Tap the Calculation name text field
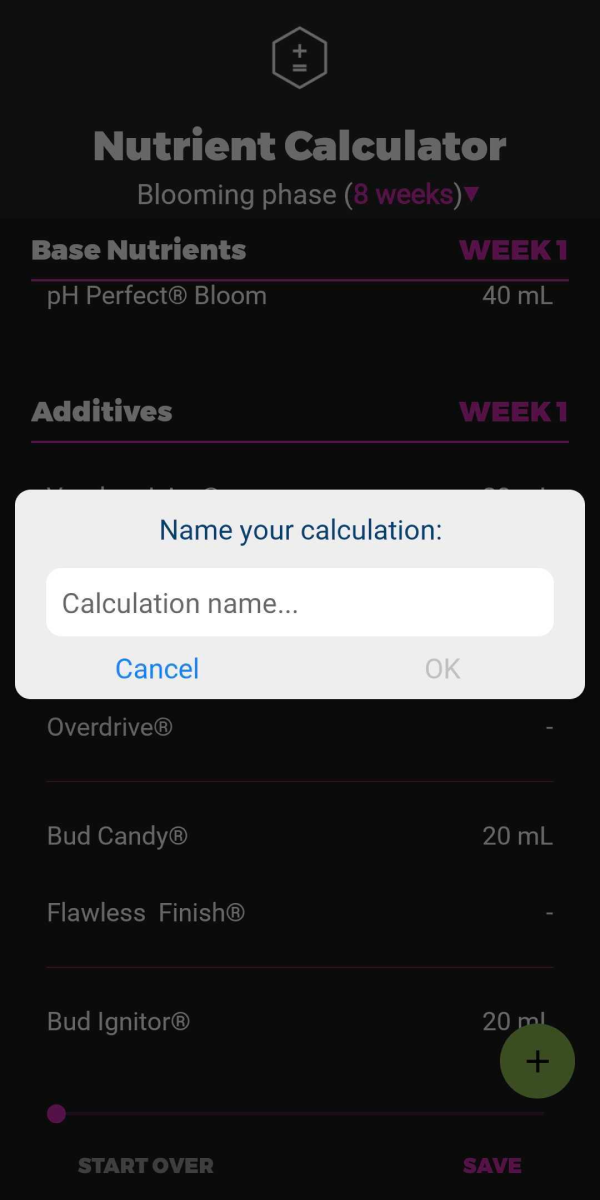Viewport: 600px width, 1200px height. (x=300, y=603)
